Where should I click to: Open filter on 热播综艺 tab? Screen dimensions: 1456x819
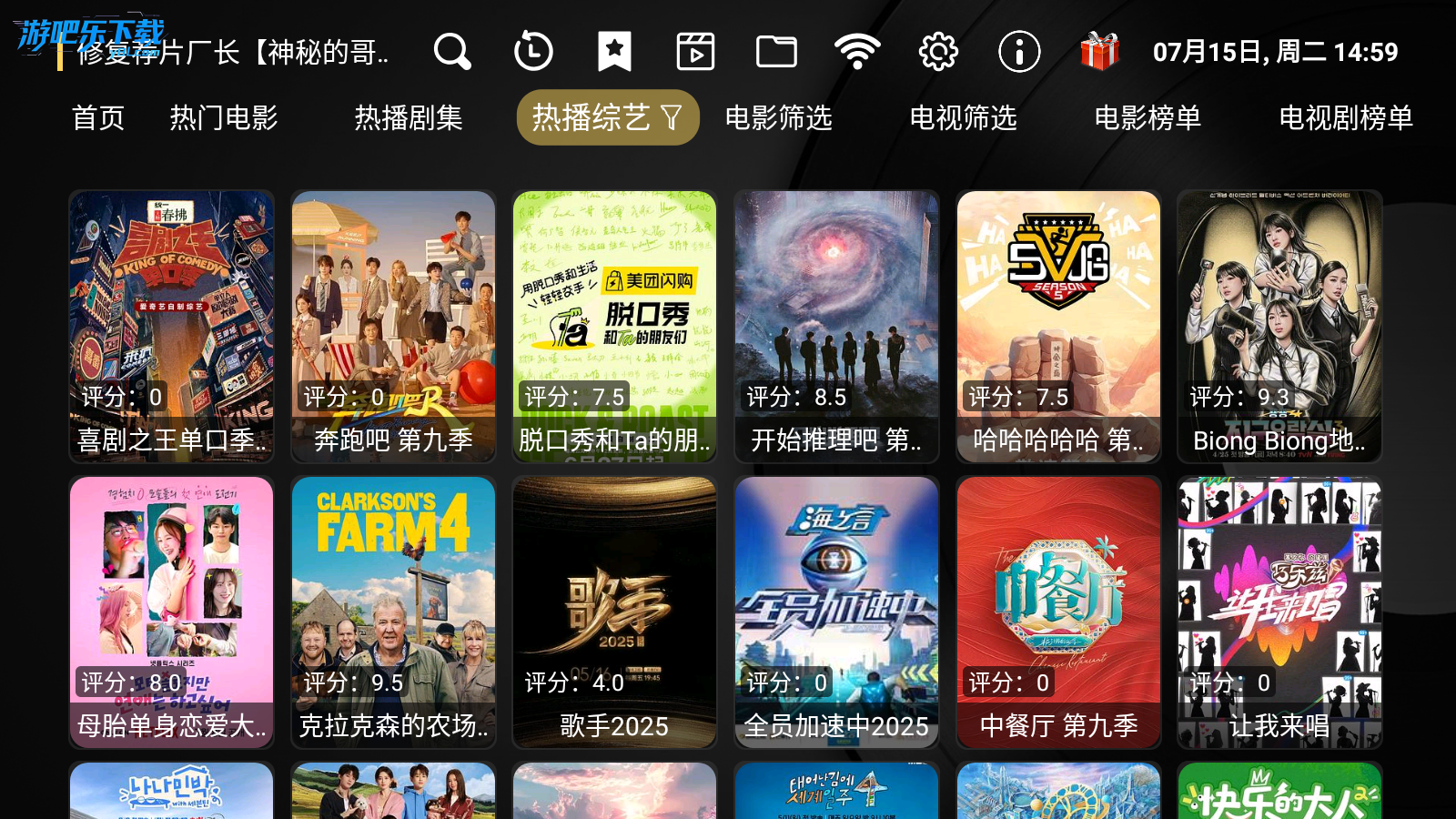pos(672,117)
